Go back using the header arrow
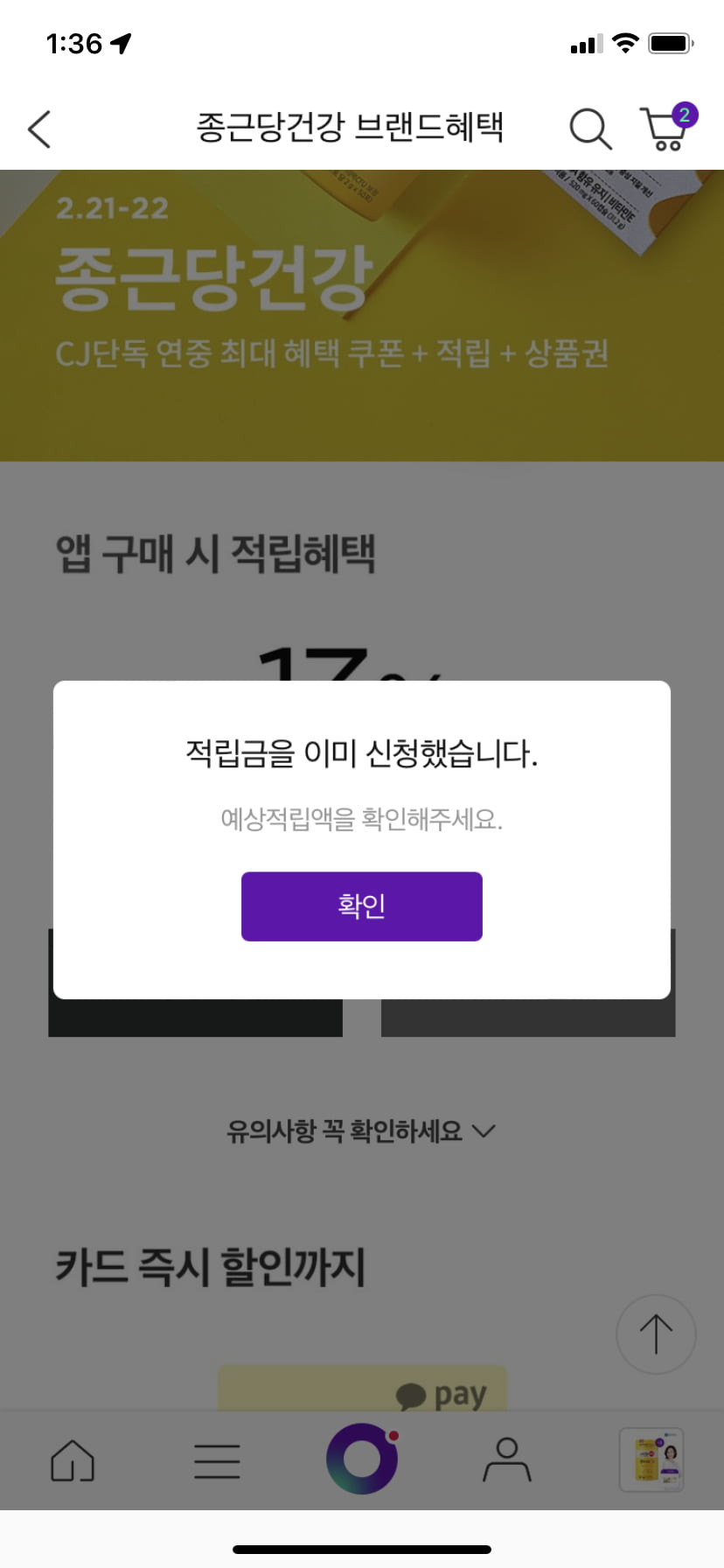 [x=39, y=129]
